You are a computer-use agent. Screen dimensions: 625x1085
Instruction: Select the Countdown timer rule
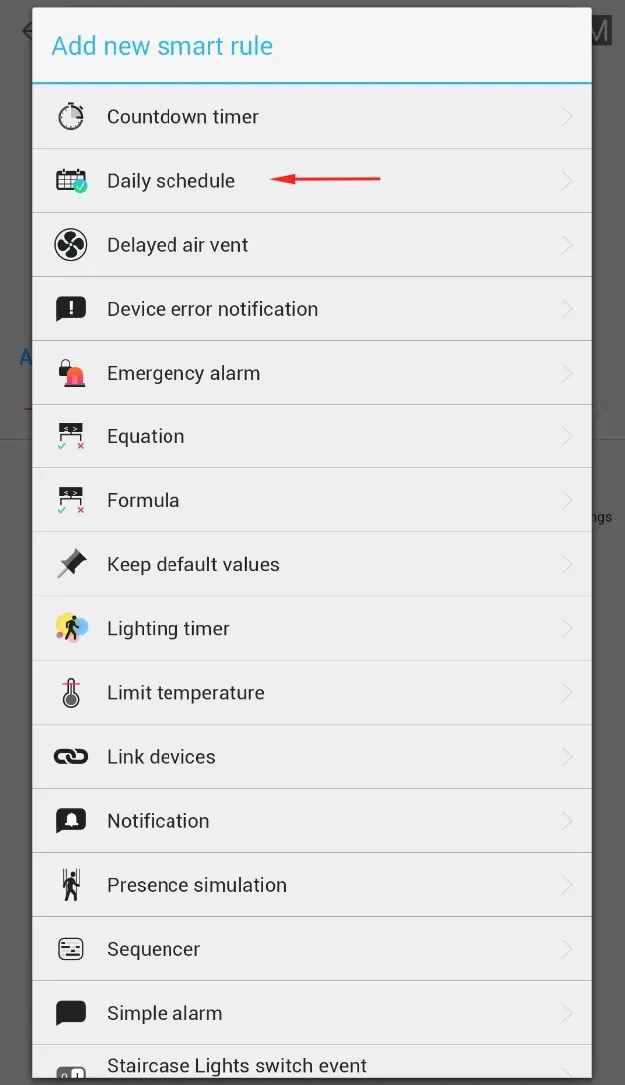(x=183, y=117)
